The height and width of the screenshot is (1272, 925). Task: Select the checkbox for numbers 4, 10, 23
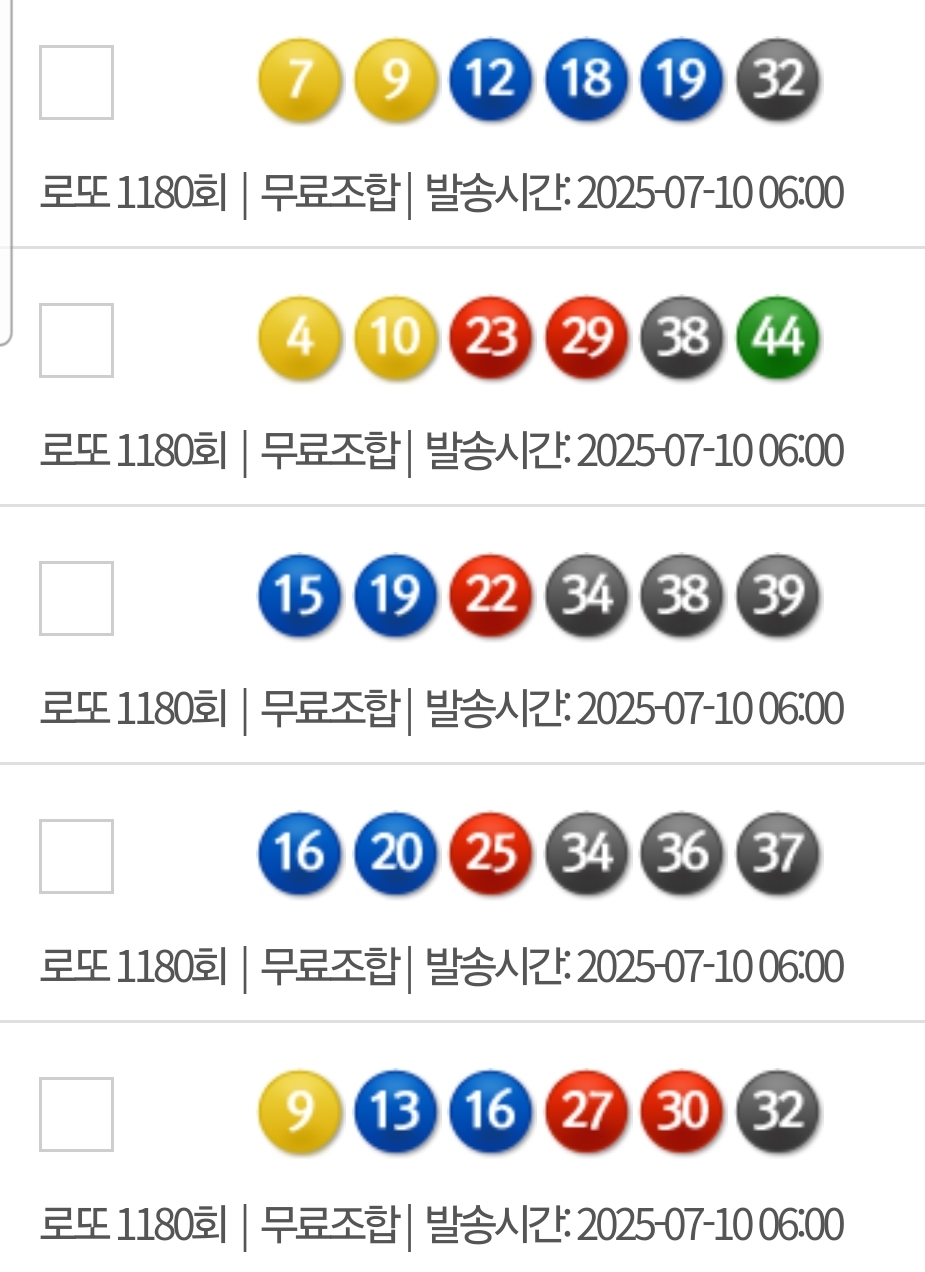76,340
